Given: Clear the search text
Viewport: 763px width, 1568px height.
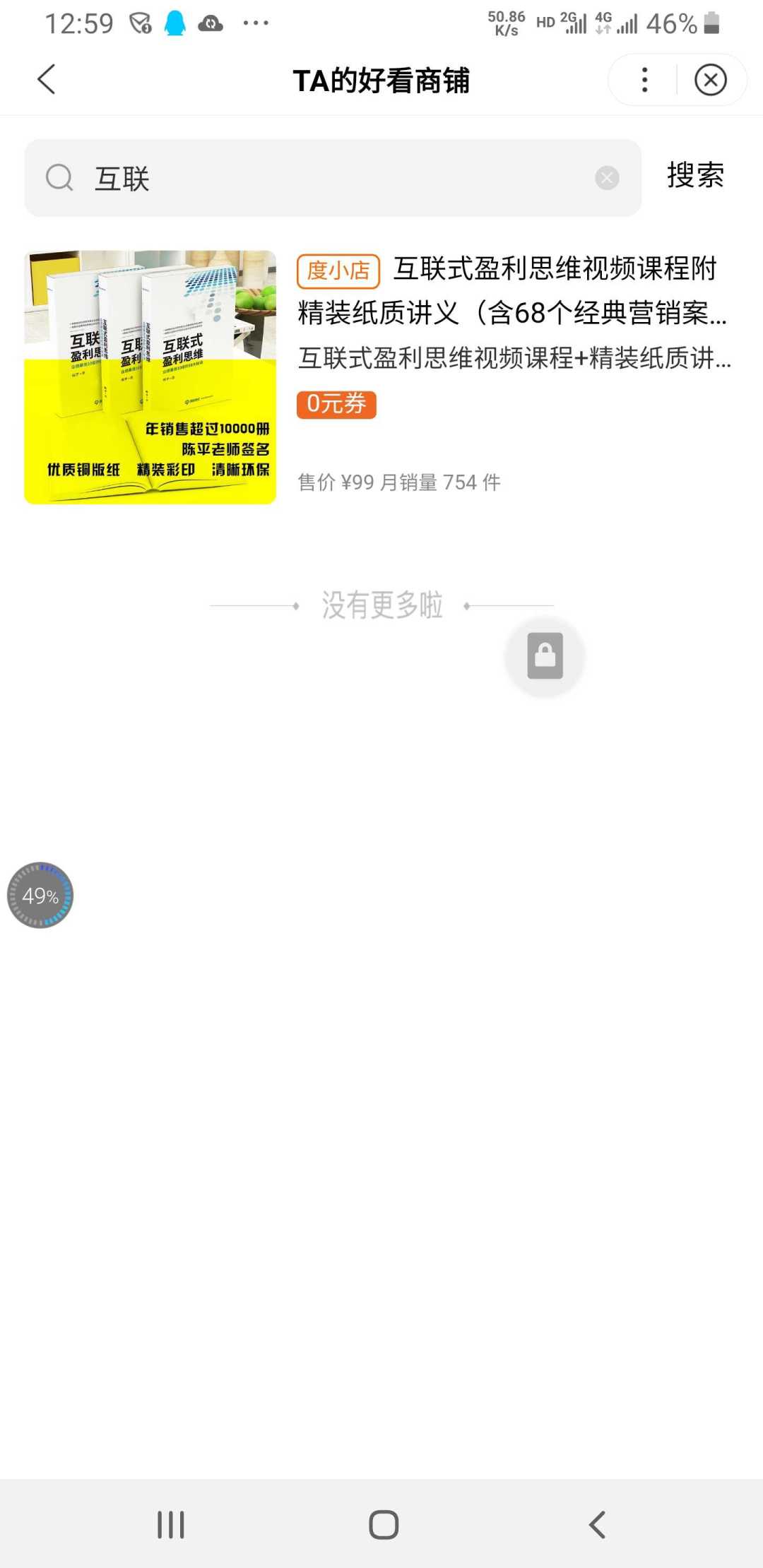Looking at the screenshot, I should tap(607, 178).
